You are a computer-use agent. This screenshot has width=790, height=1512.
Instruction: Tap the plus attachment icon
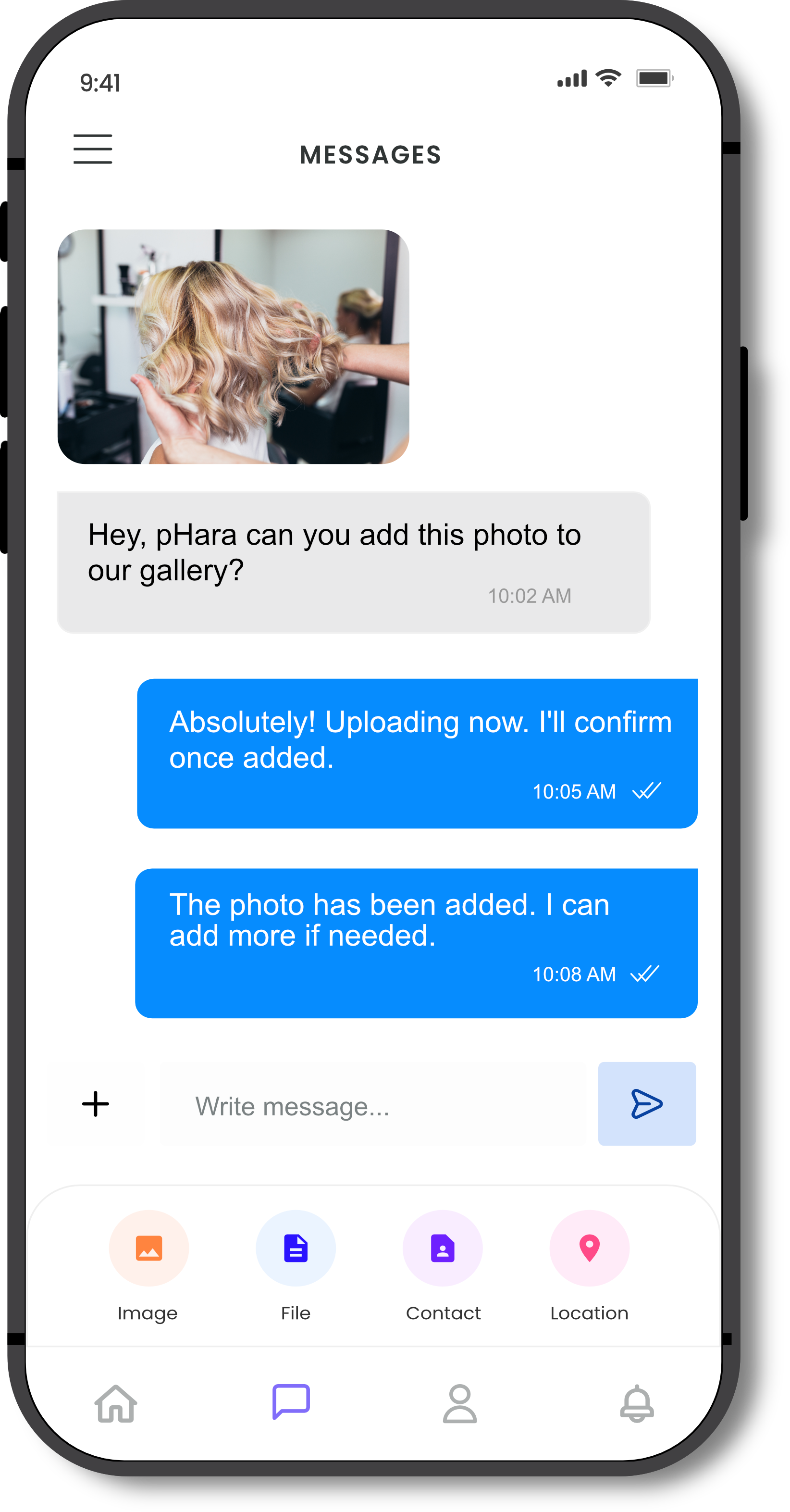(x=96, y=1103)
